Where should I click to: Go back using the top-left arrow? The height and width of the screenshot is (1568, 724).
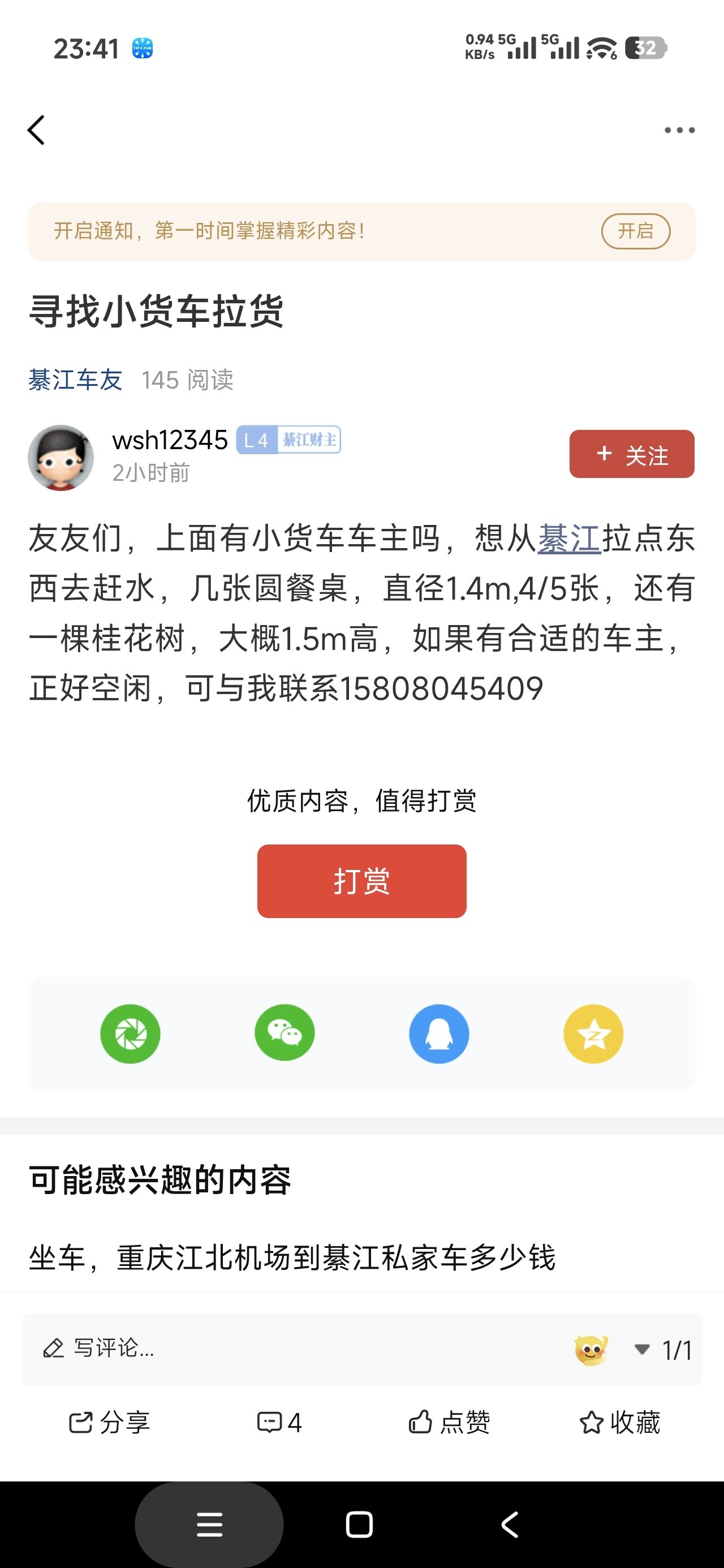click(37, 130)
